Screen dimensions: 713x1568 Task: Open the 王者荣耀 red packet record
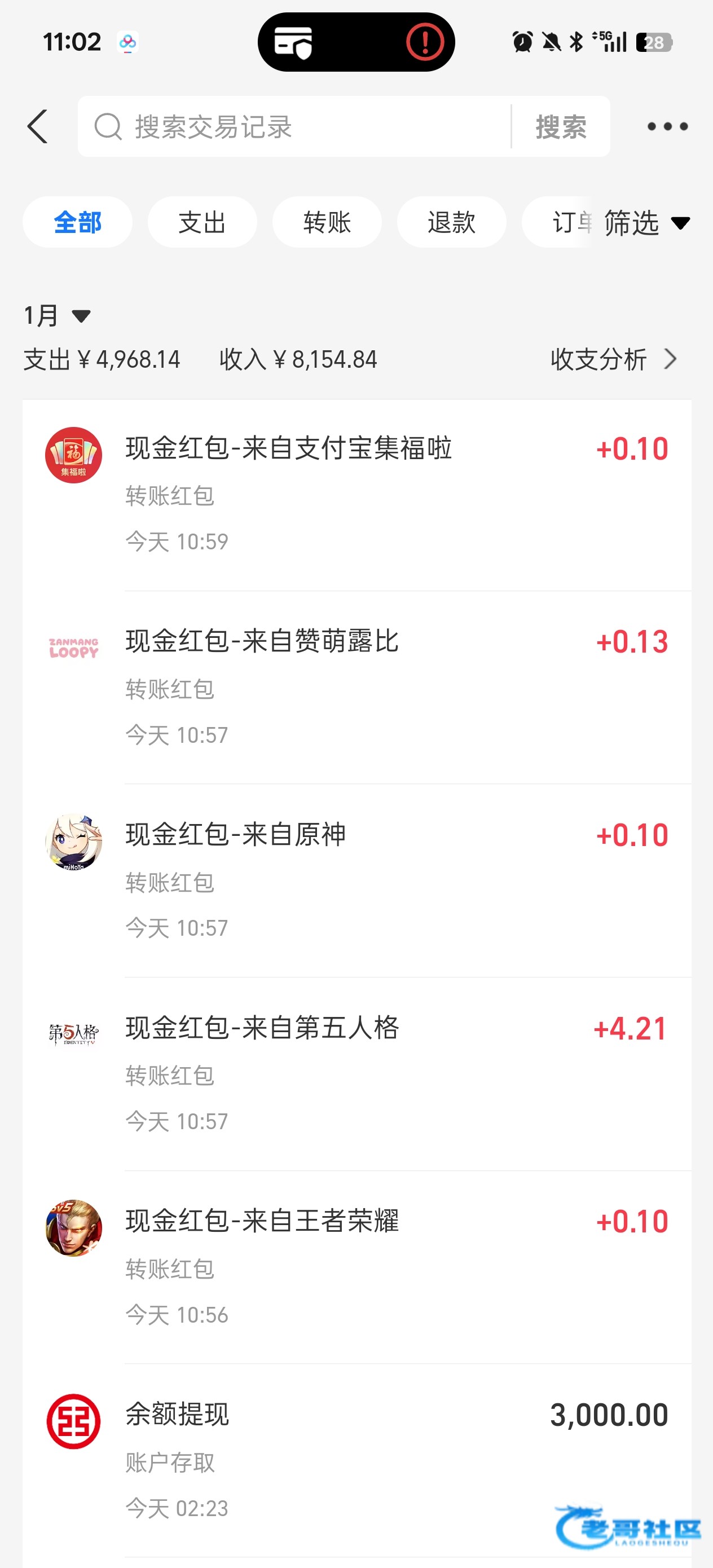click(356, 1267)
